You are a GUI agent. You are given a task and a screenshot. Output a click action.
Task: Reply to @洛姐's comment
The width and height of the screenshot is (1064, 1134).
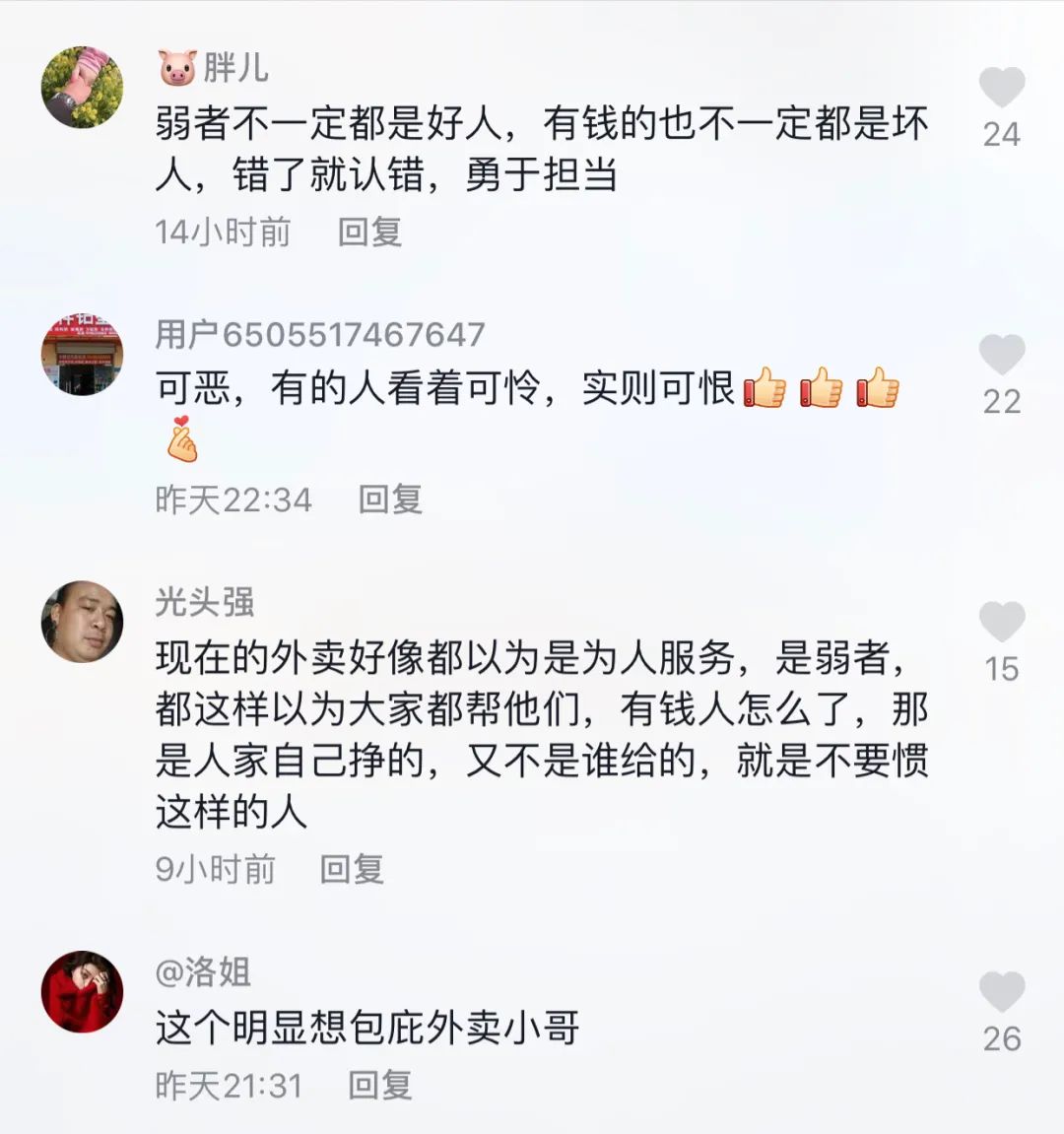[379, 1086]
